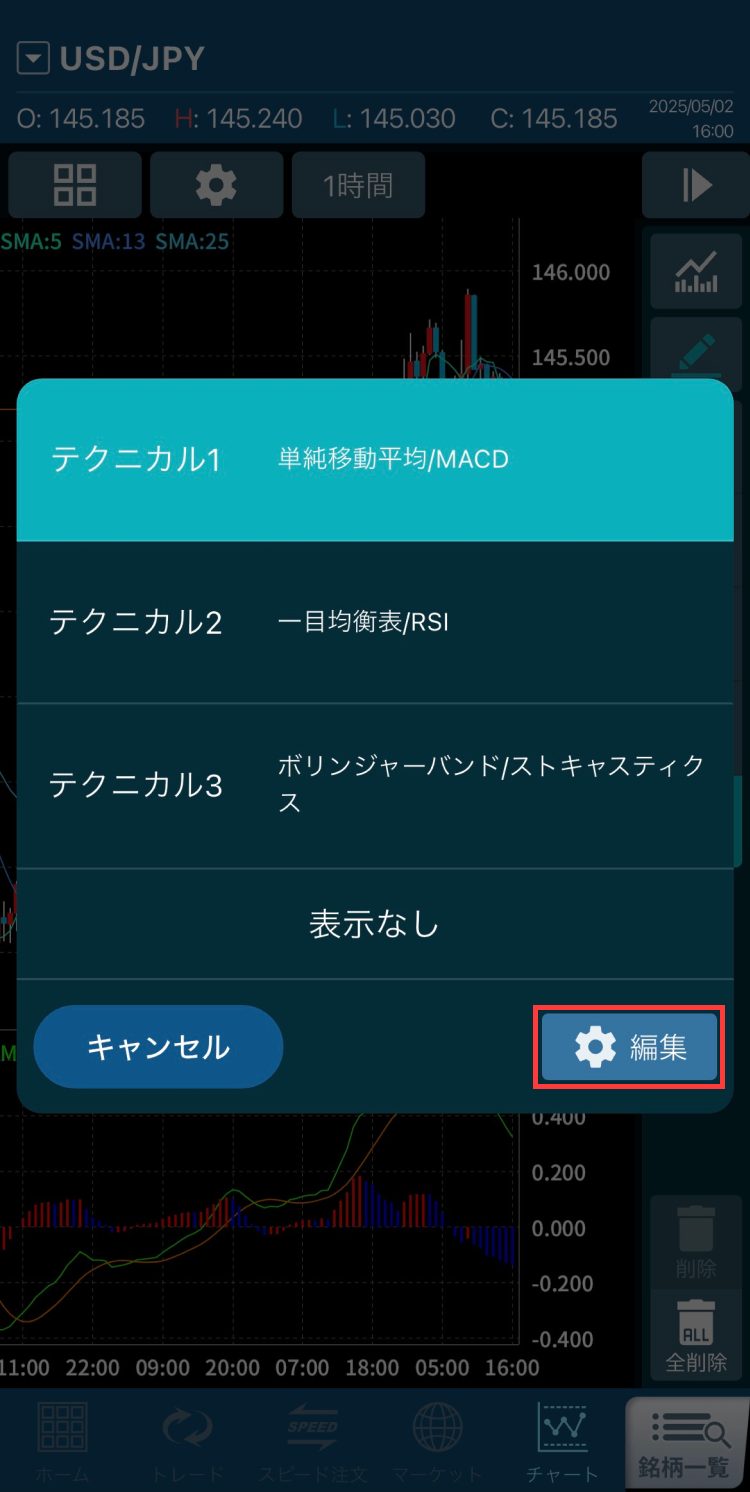
Task: Open the technical indicator chart icon
Action: point(696,271)
